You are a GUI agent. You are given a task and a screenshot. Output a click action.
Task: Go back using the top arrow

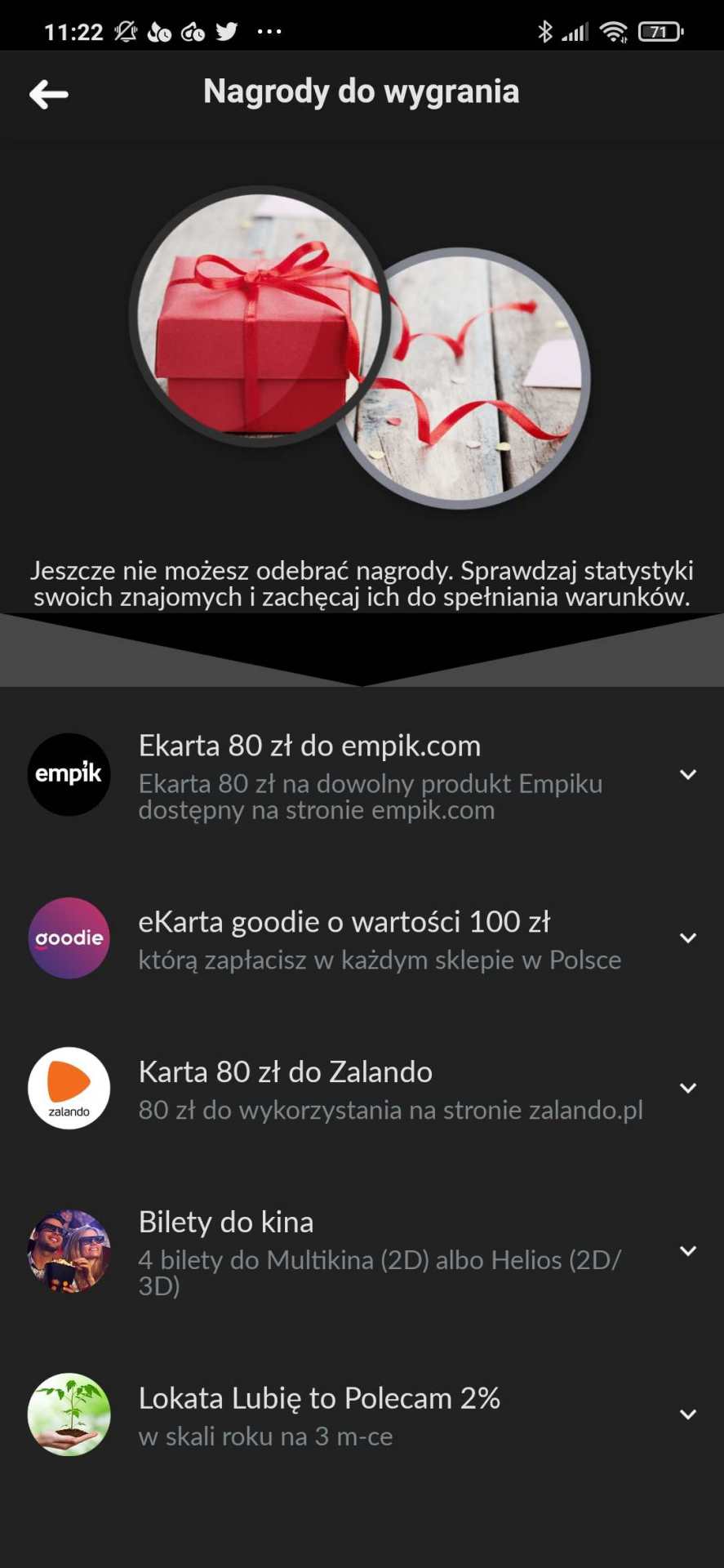(49, 95)
